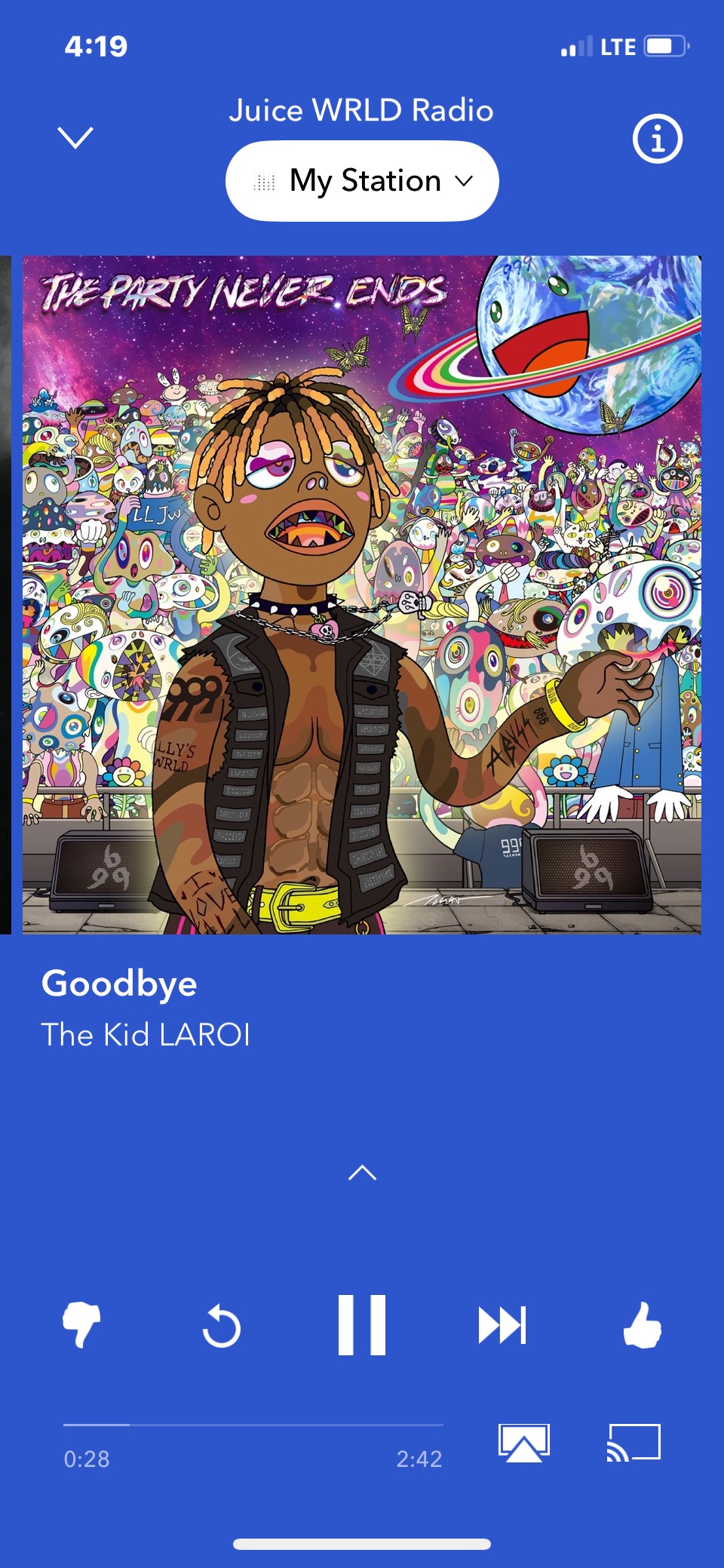The width and height of the screenshot is (724, 1568).
Task: Check the battery status indicator
Action: click(664, 46)
